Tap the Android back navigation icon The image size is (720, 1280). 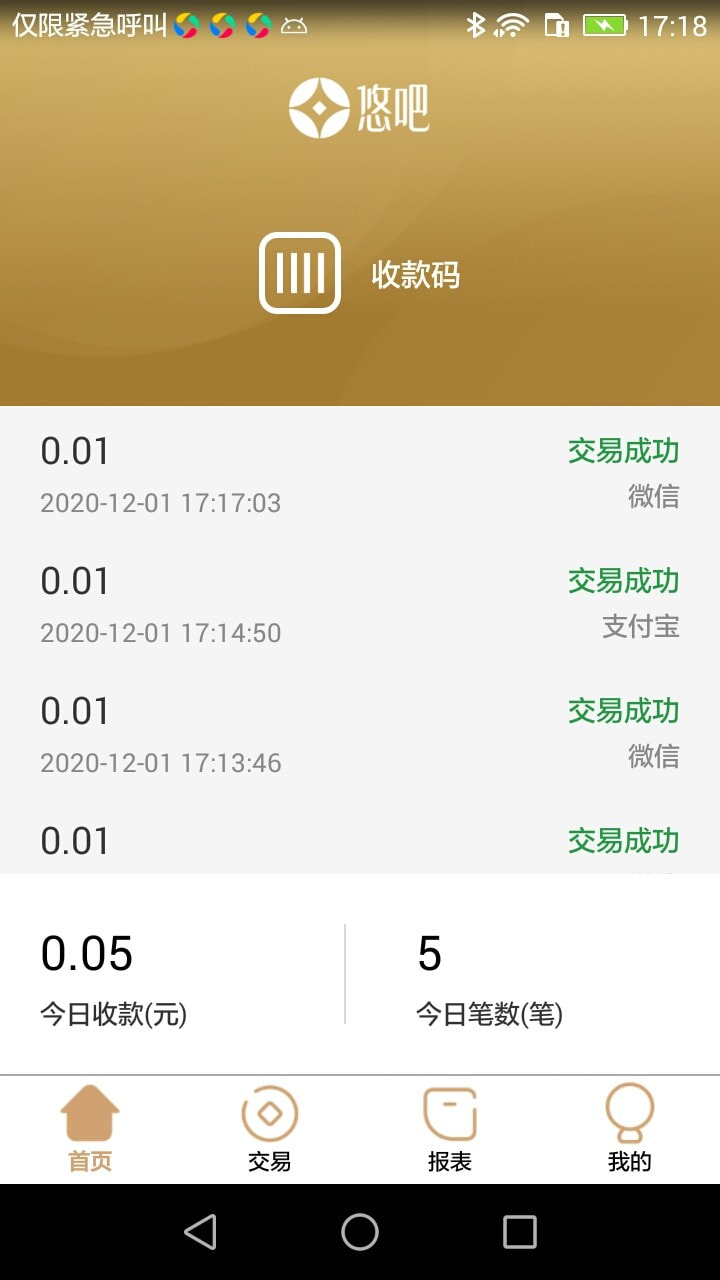(200, 1234)
